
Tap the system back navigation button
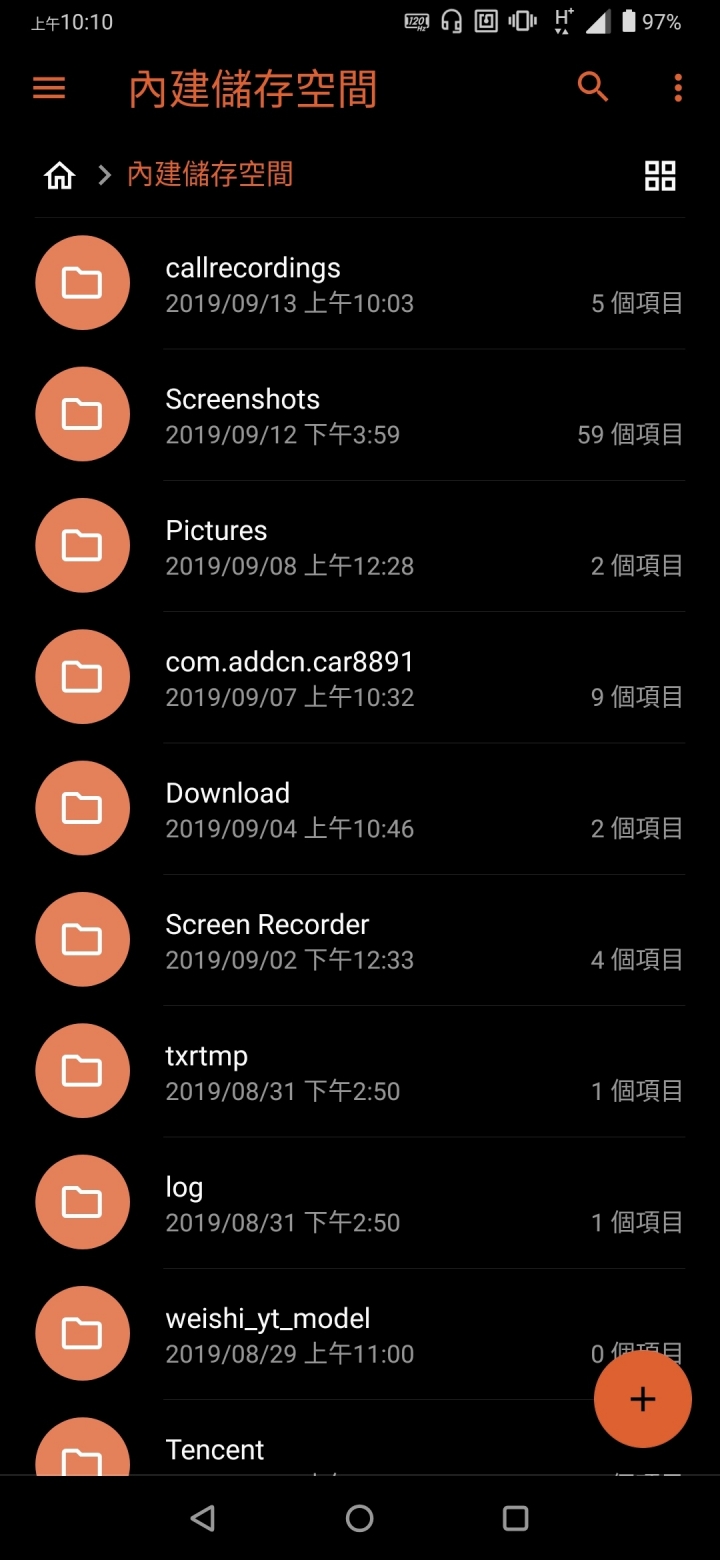click(x=203, y=1518)
